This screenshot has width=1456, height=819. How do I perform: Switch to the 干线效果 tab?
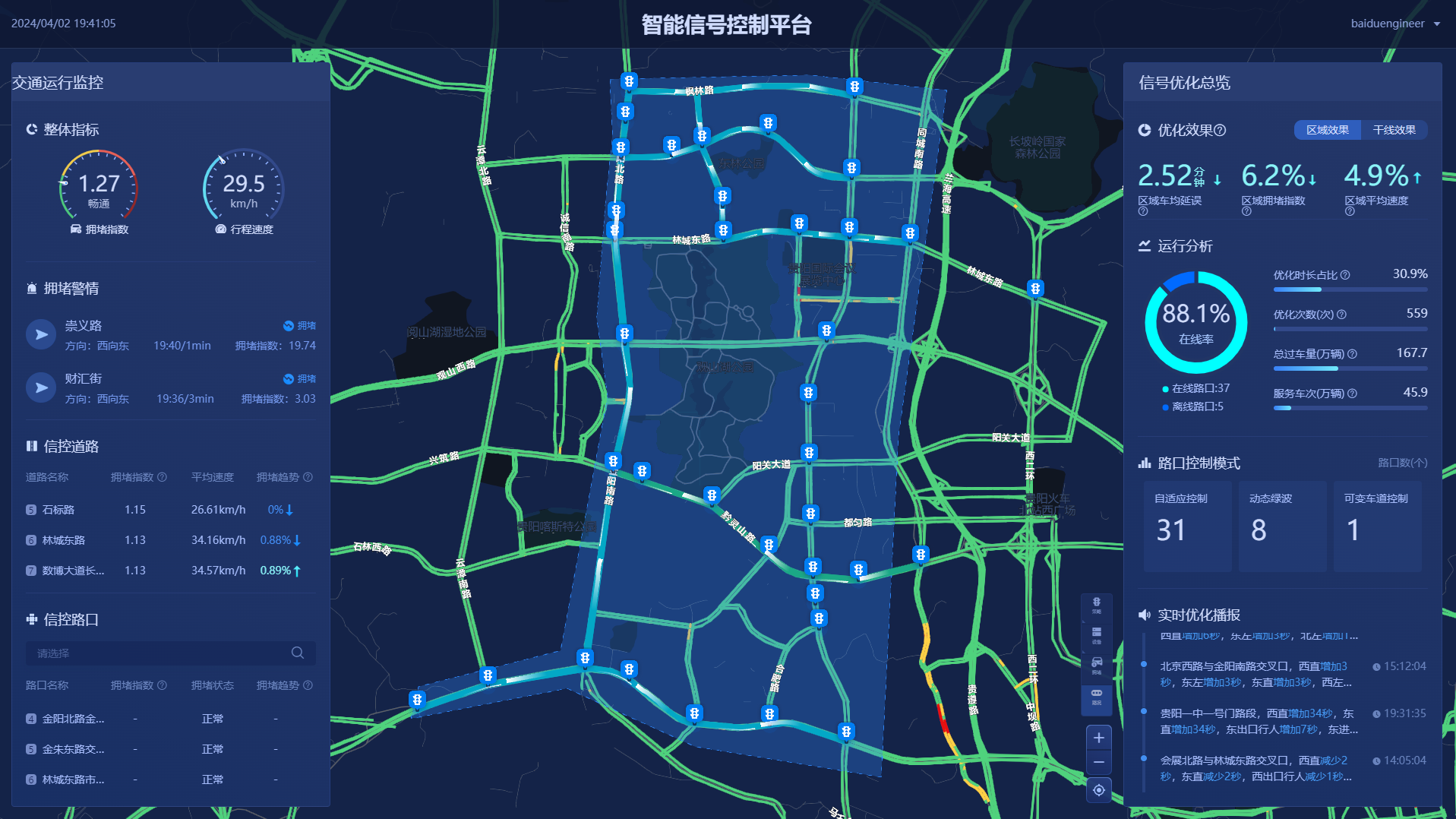point(1394,130)
